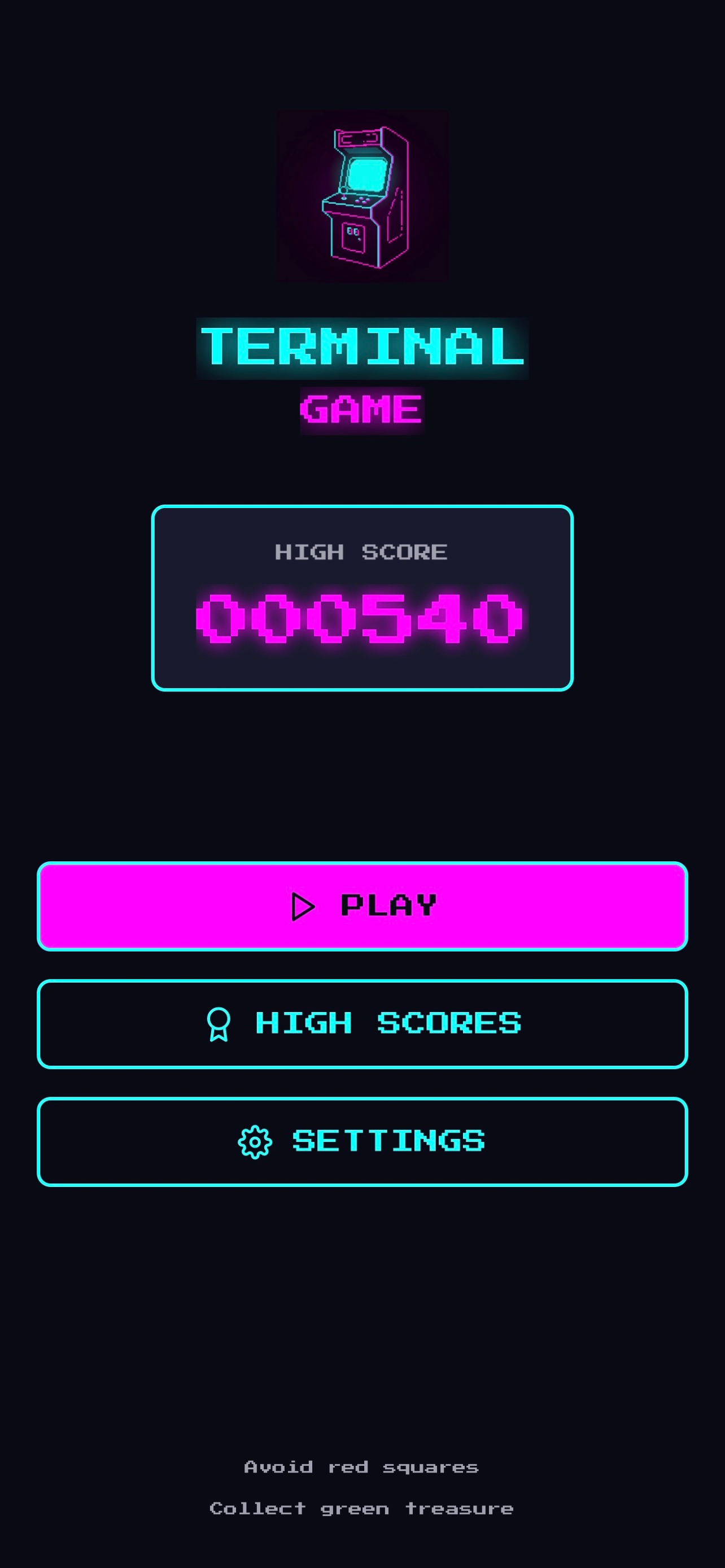Click the medal icon beside HIGH SCORES
Screen dimensions: 725x1568
click(219, 1023)
